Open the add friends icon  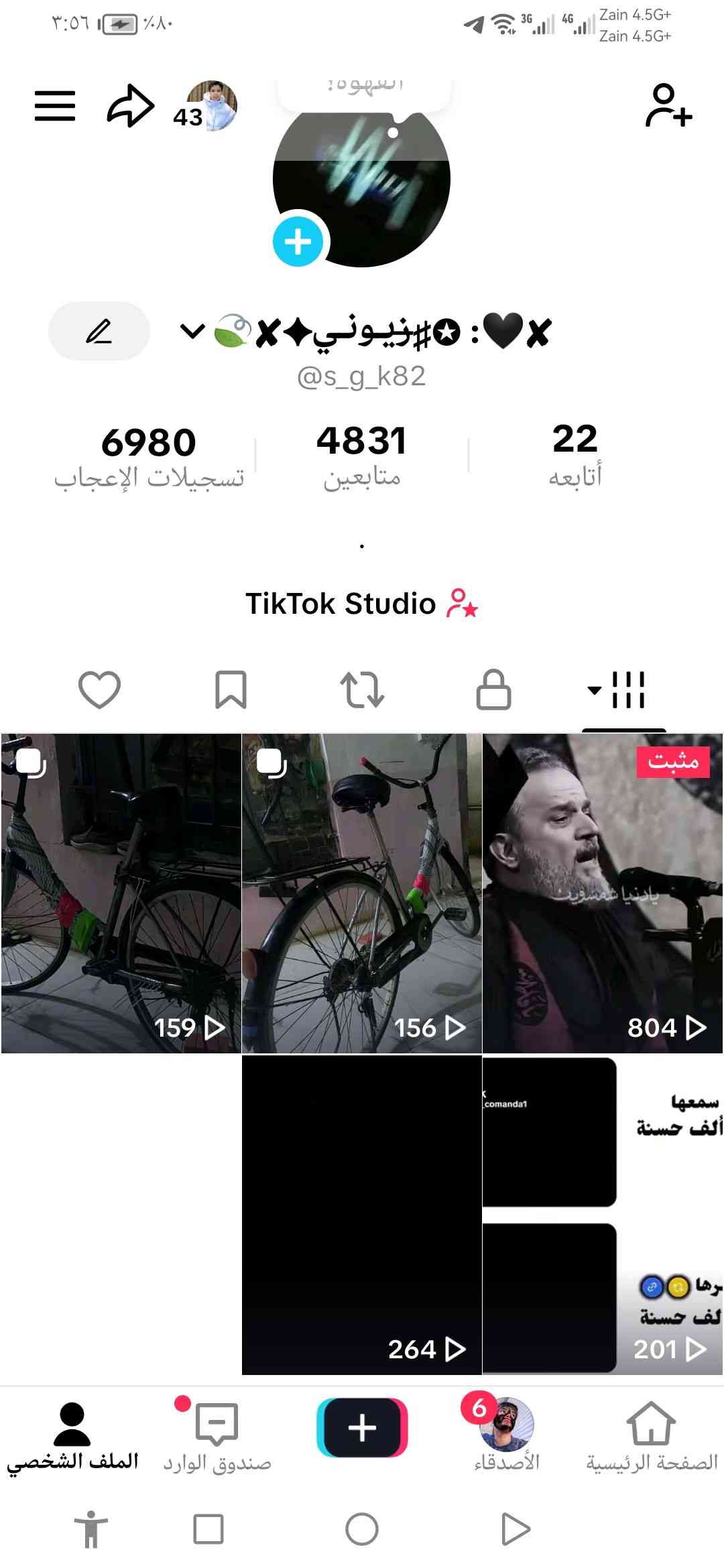668,106
